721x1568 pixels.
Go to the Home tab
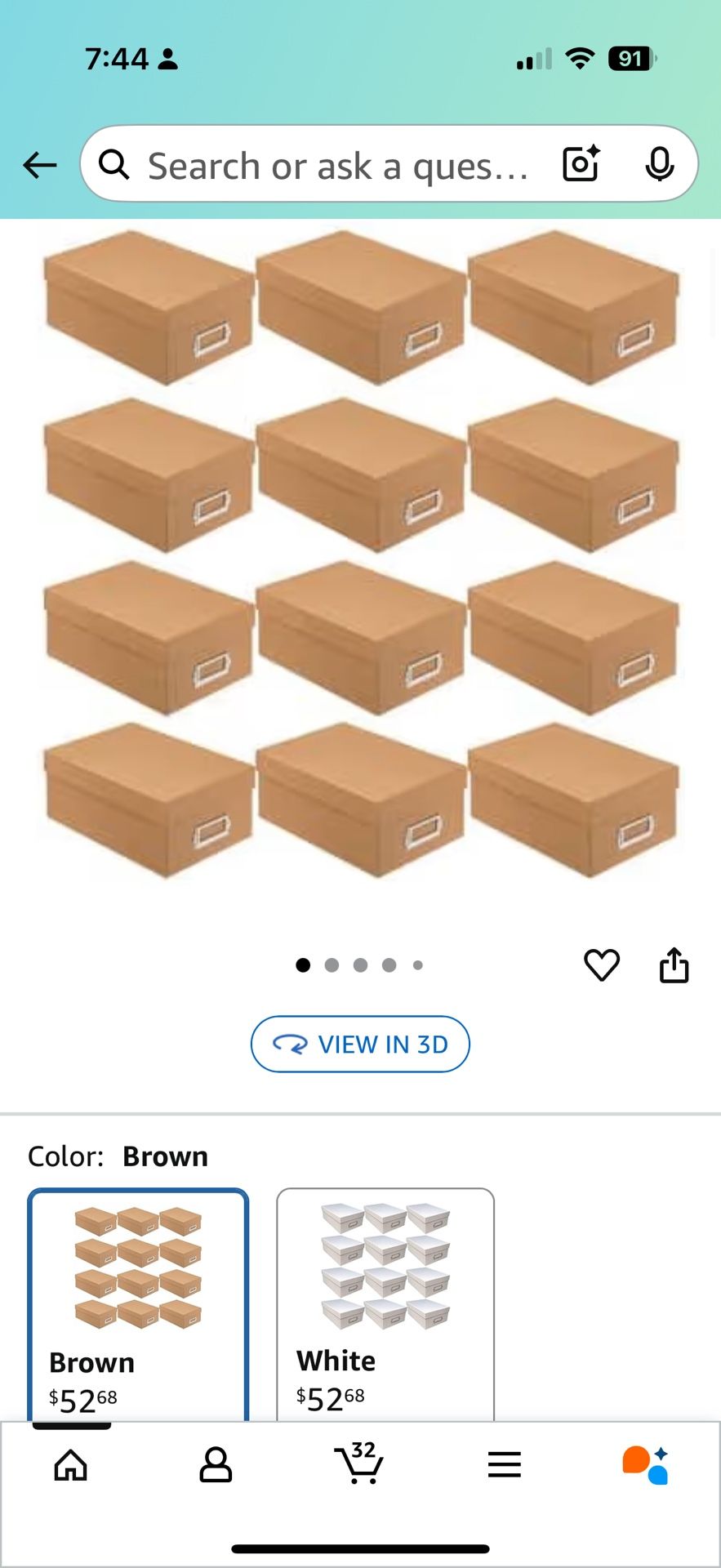pyautogui.click(x=71, y=1465)
